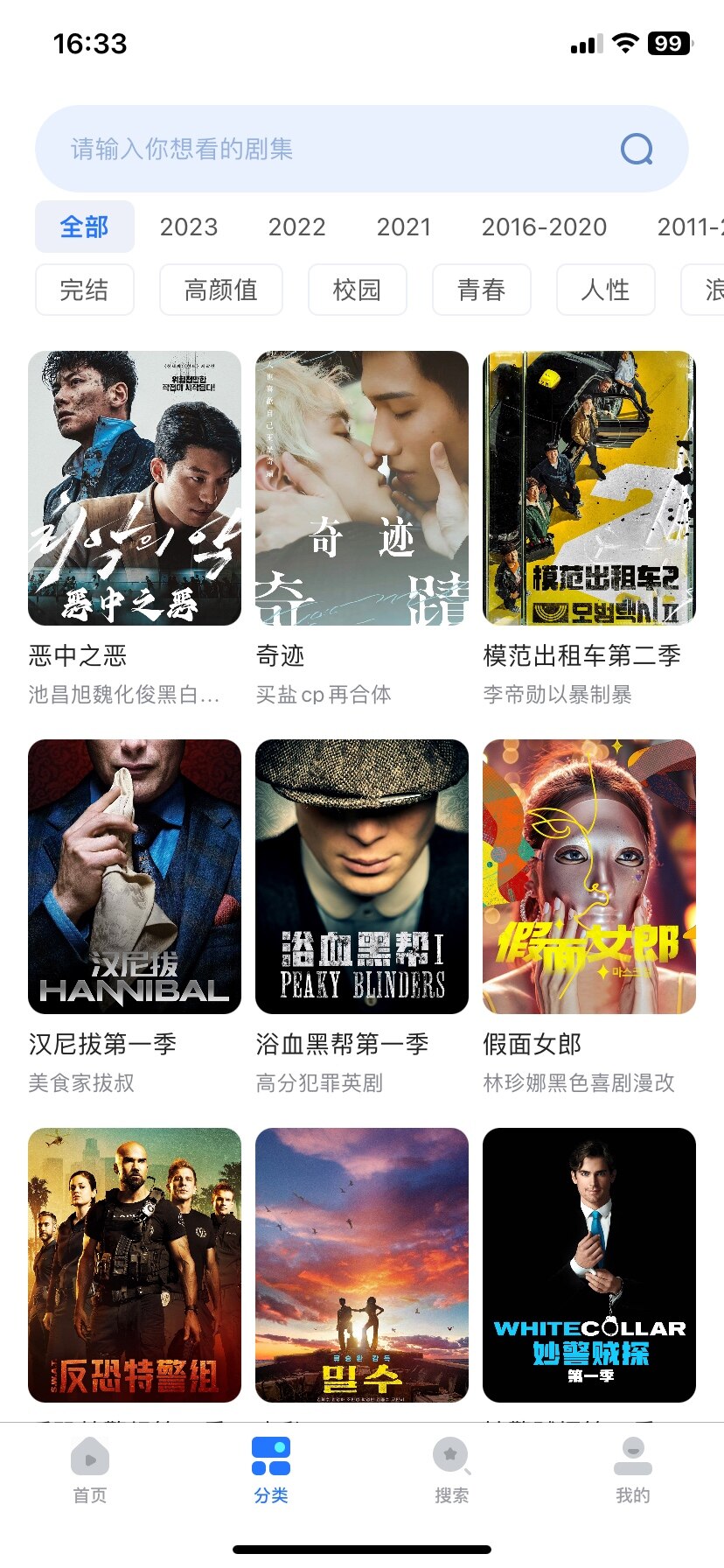Filter by the 完结 tag

pos(84,290)
